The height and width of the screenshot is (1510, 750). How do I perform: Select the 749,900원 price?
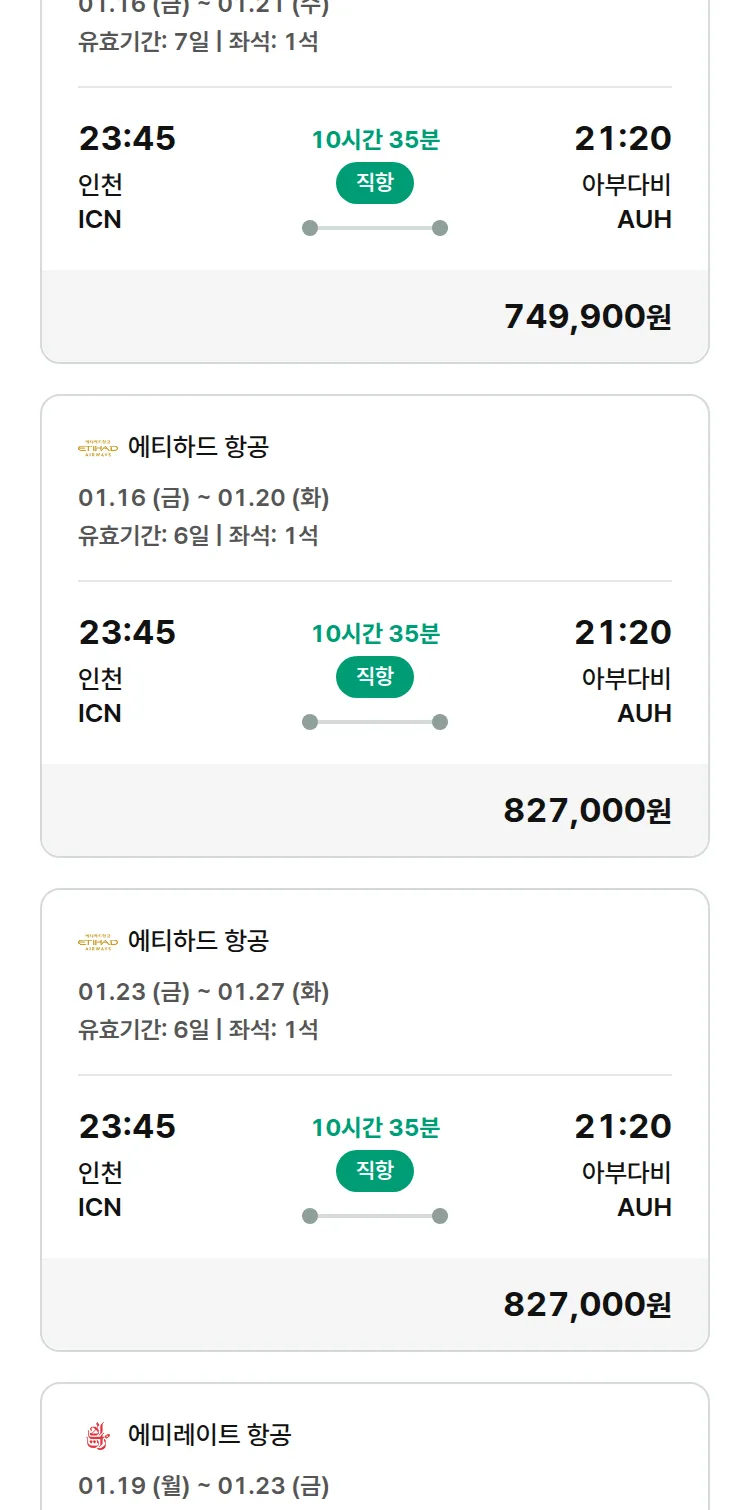pos(587,315)
